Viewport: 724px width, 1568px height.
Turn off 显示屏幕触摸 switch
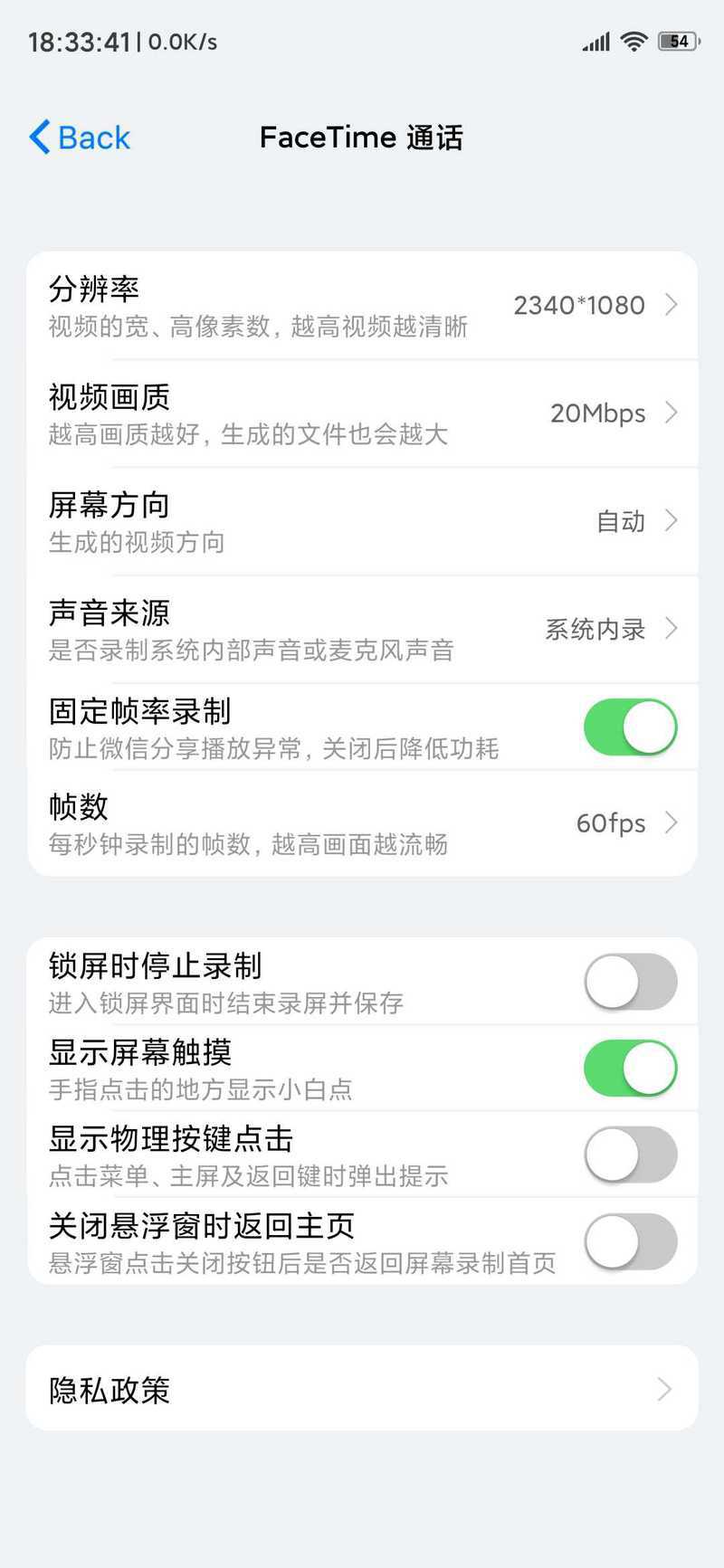coord(631,1069)
